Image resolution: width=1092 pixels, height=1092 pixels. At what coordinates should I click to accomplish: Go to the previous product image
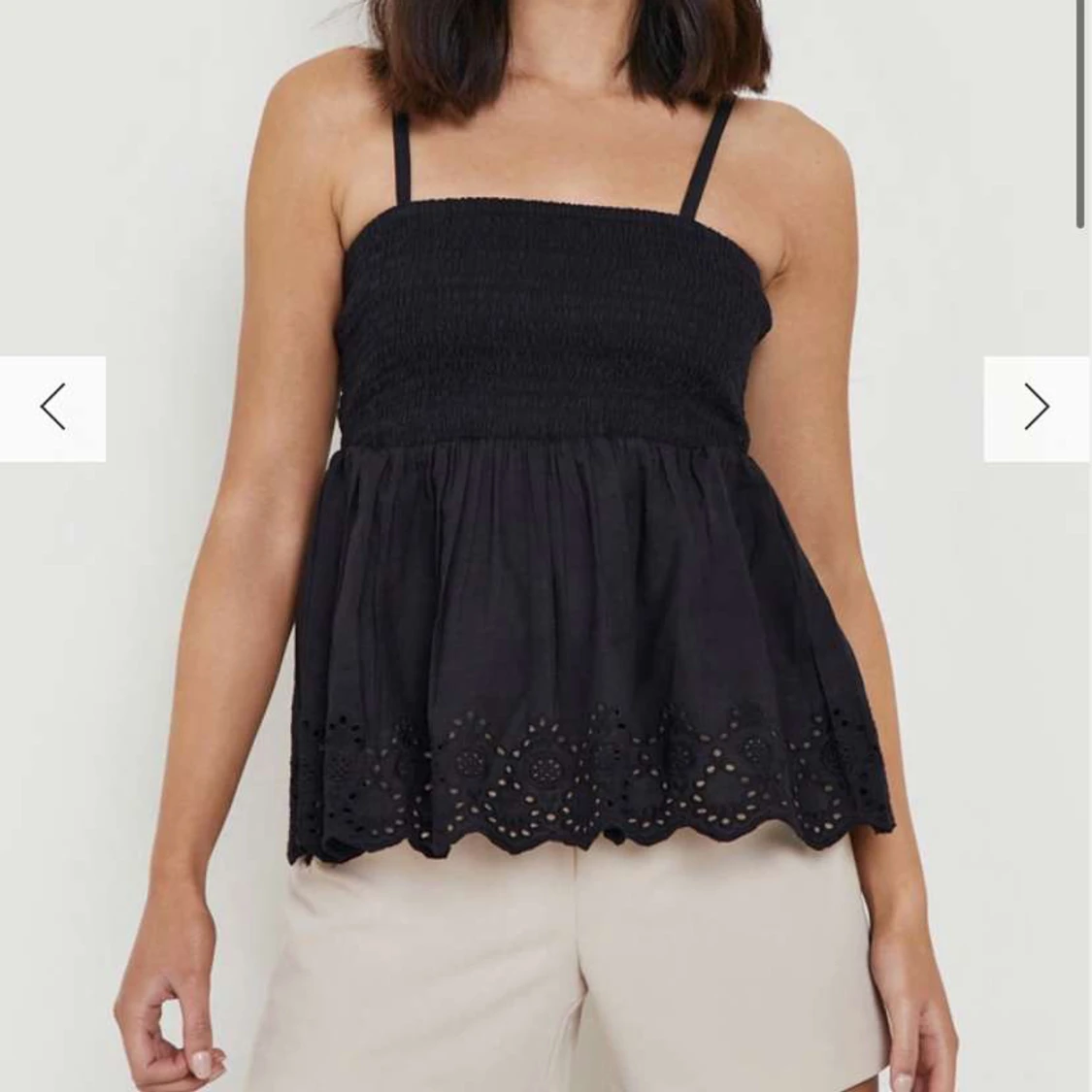[52, 408]
